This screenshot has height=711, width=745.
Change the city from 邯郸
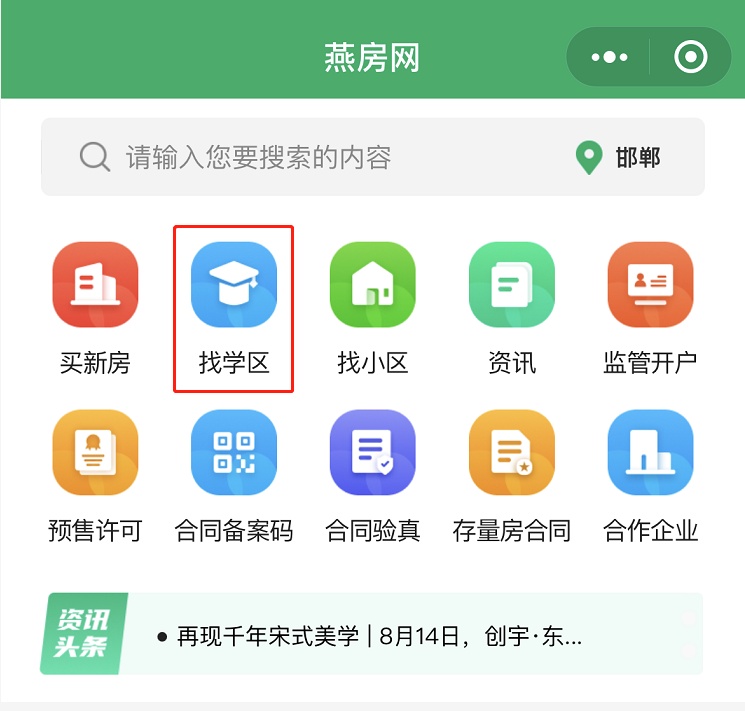pyautogui.click(x=620, y=157)
